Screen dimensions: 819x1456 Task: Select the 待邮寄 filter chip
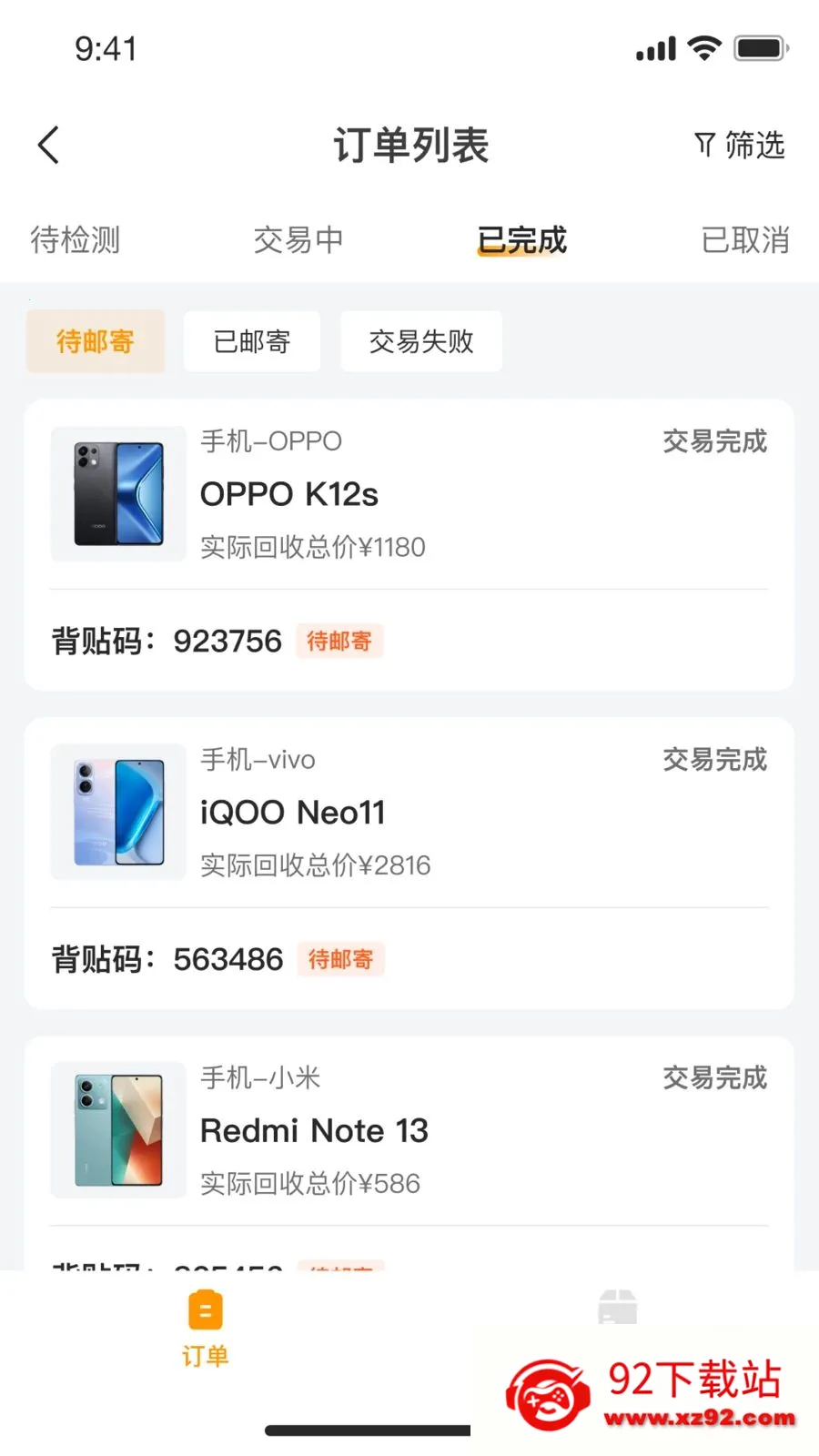pos(96,341)
